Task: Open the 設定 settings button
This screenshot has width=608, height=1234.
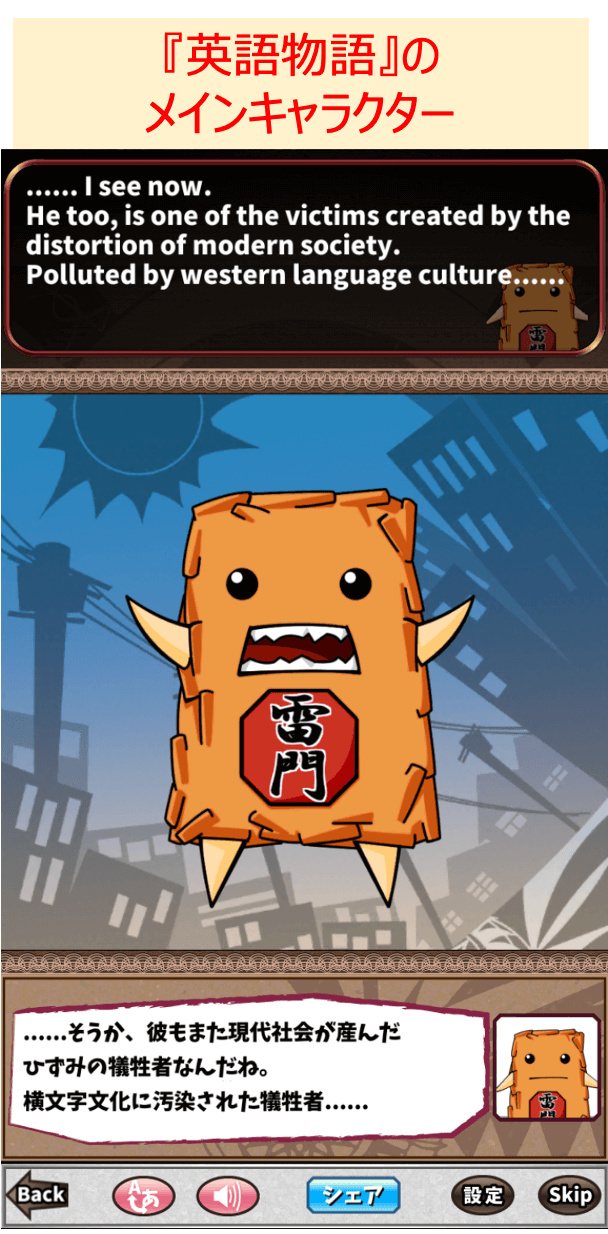Action: click(x=482, y=1195)
